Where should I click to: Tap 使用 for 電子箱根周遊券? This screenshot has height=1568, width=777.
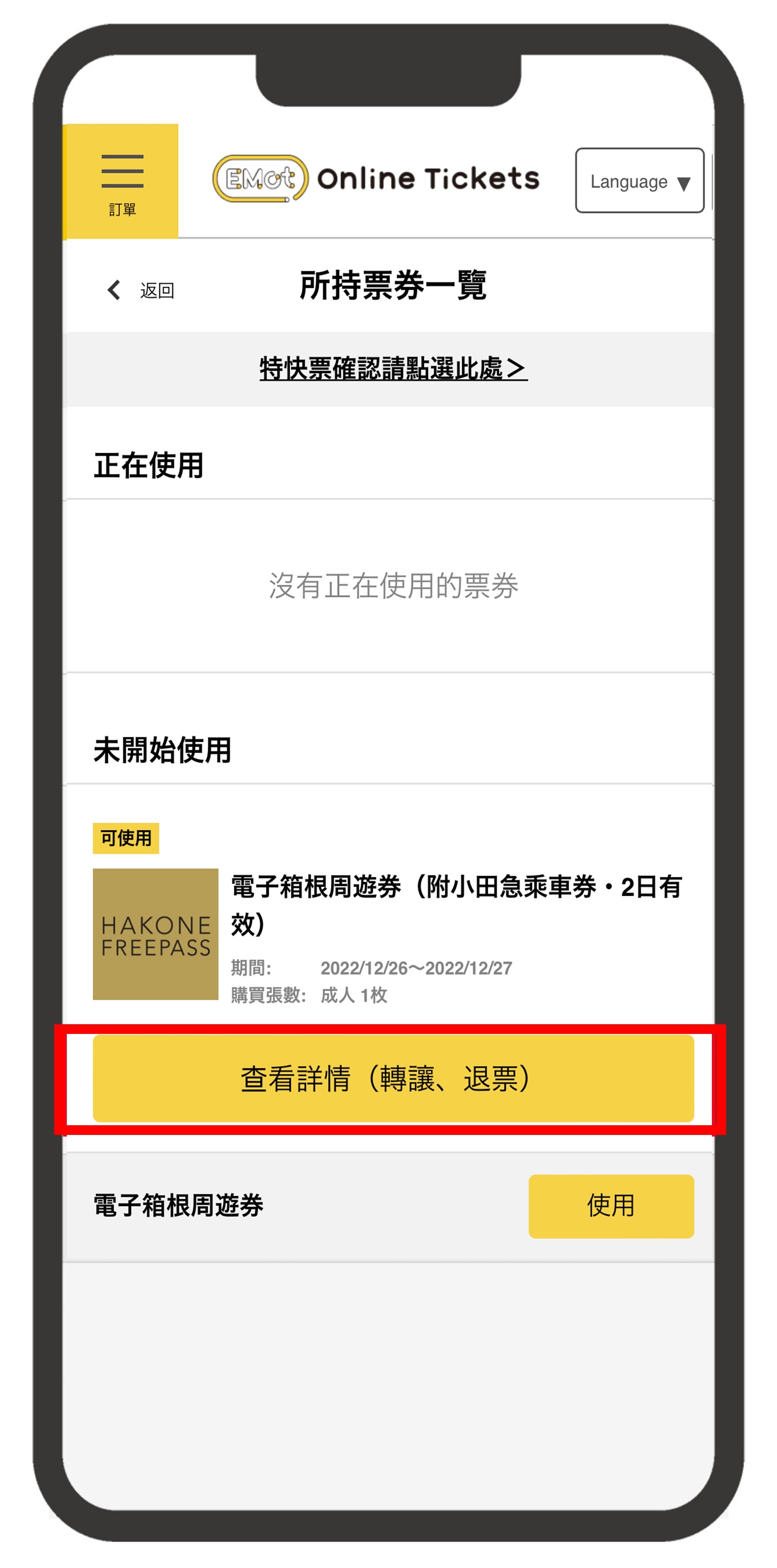tap(610, 1205)
